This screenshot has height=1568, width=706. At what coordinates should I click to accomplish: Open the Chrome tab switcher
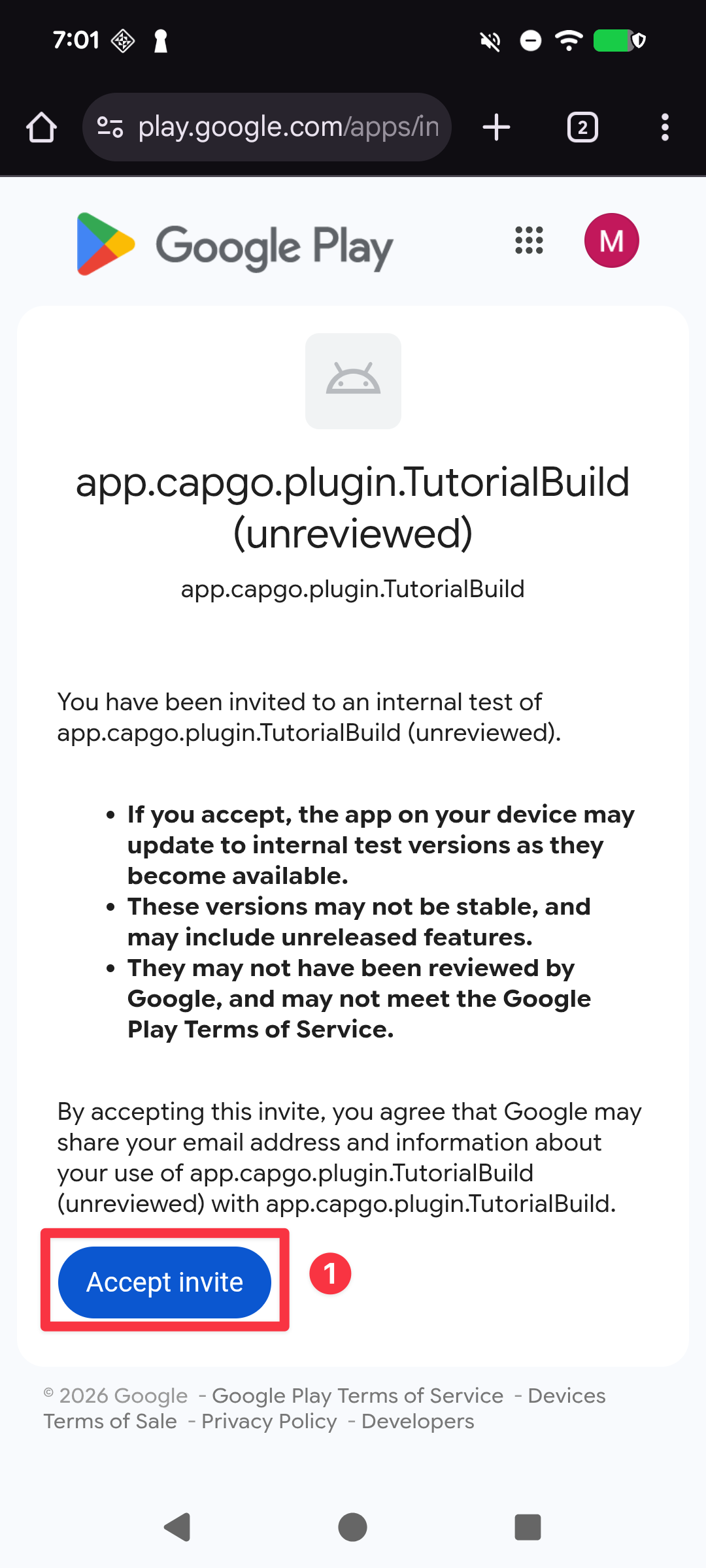[582, 126]
